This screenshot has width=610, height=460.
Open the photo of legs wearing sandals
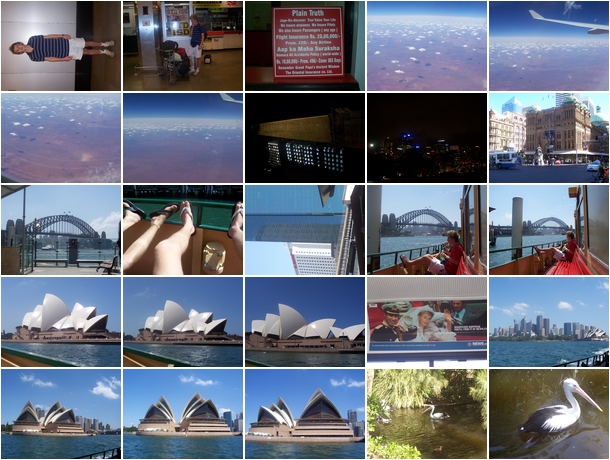(x=182, y=230)
